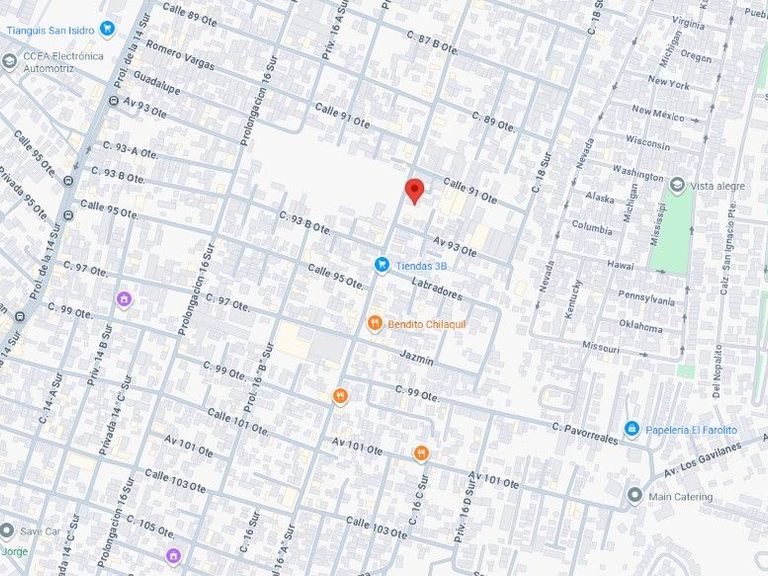768x576 pixels.
Task: Tap the red dropped location pin
Action: pos(414,192)
